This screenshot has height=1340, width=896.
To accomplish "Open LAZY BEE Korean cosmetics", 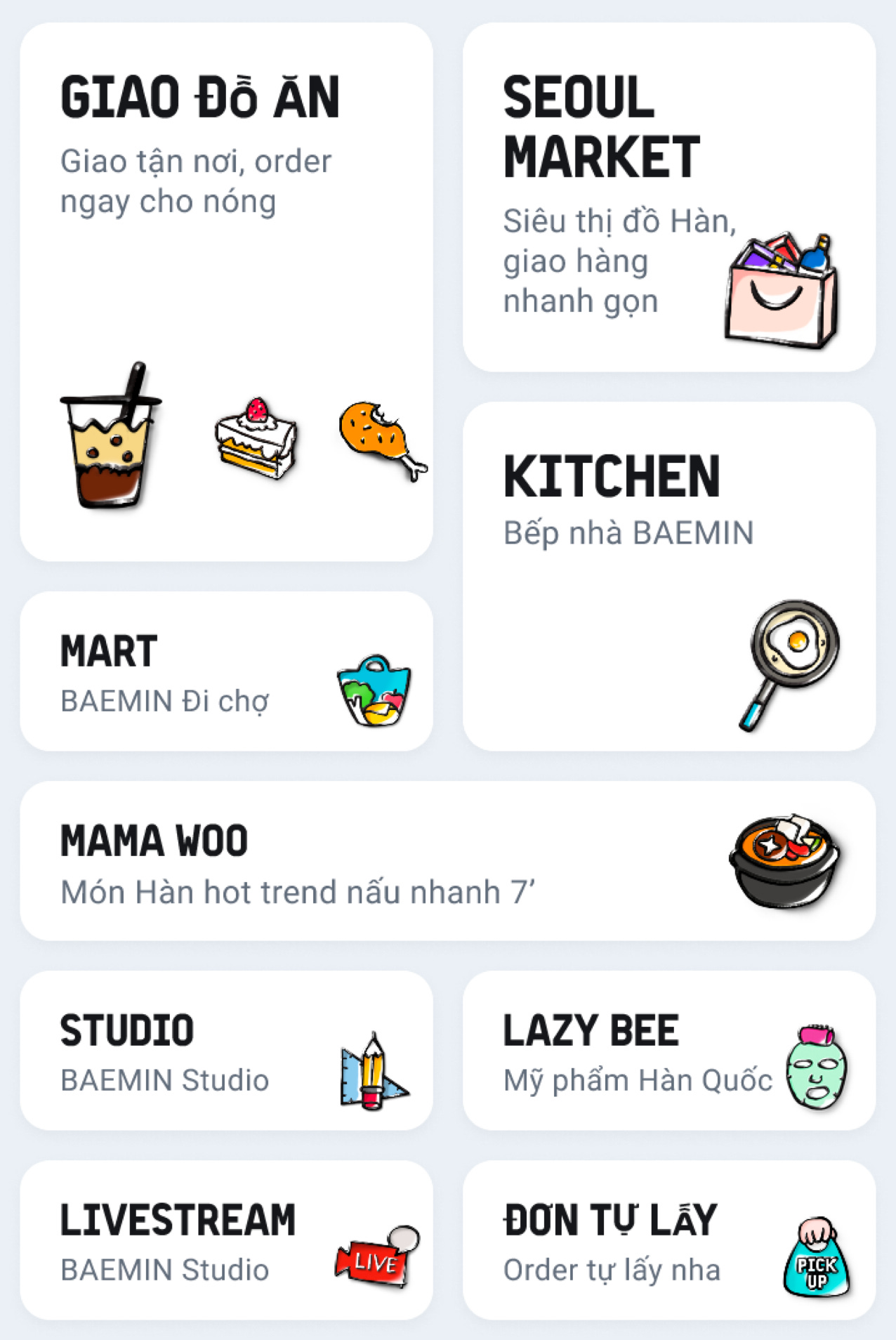I will (667, 1053).
